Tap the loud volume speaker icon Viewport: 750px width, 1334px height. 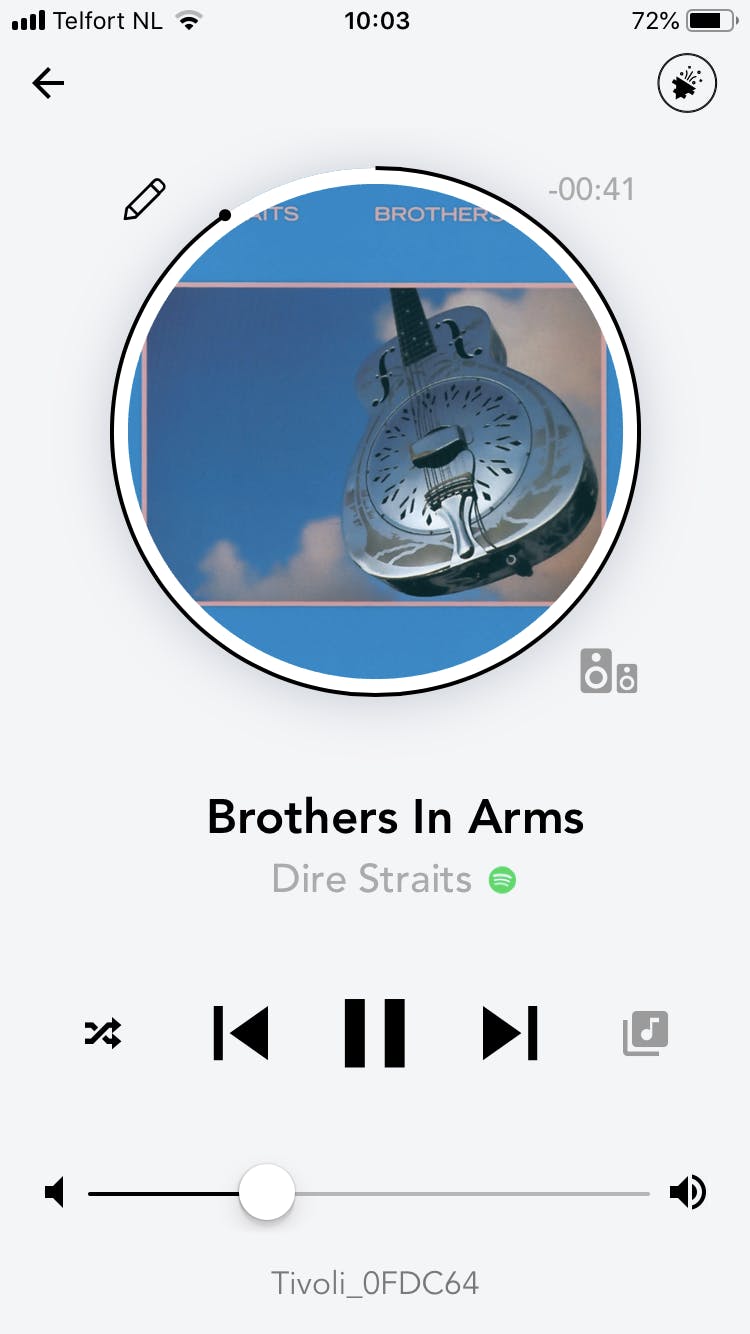(688, 1192)
